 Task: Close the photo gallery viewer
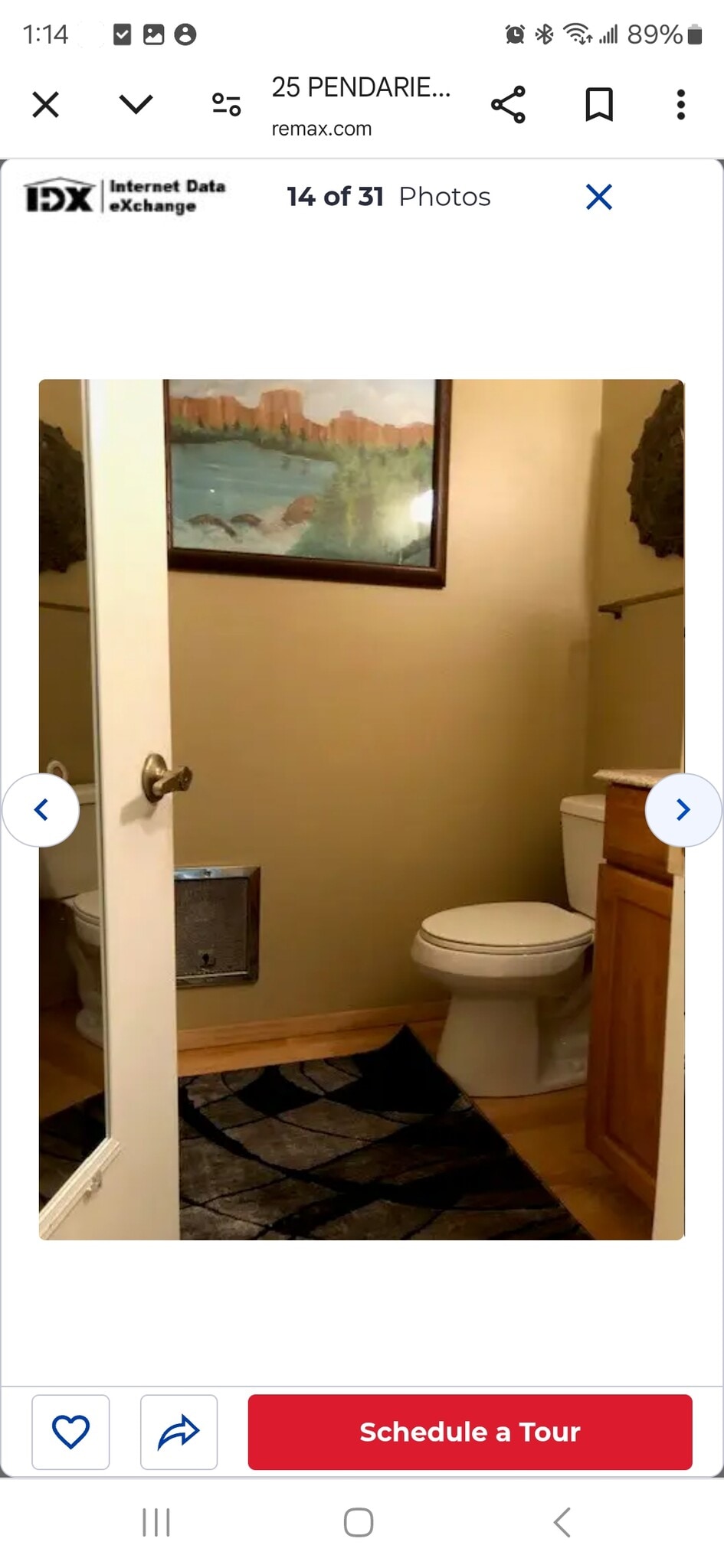coord(598,197)
